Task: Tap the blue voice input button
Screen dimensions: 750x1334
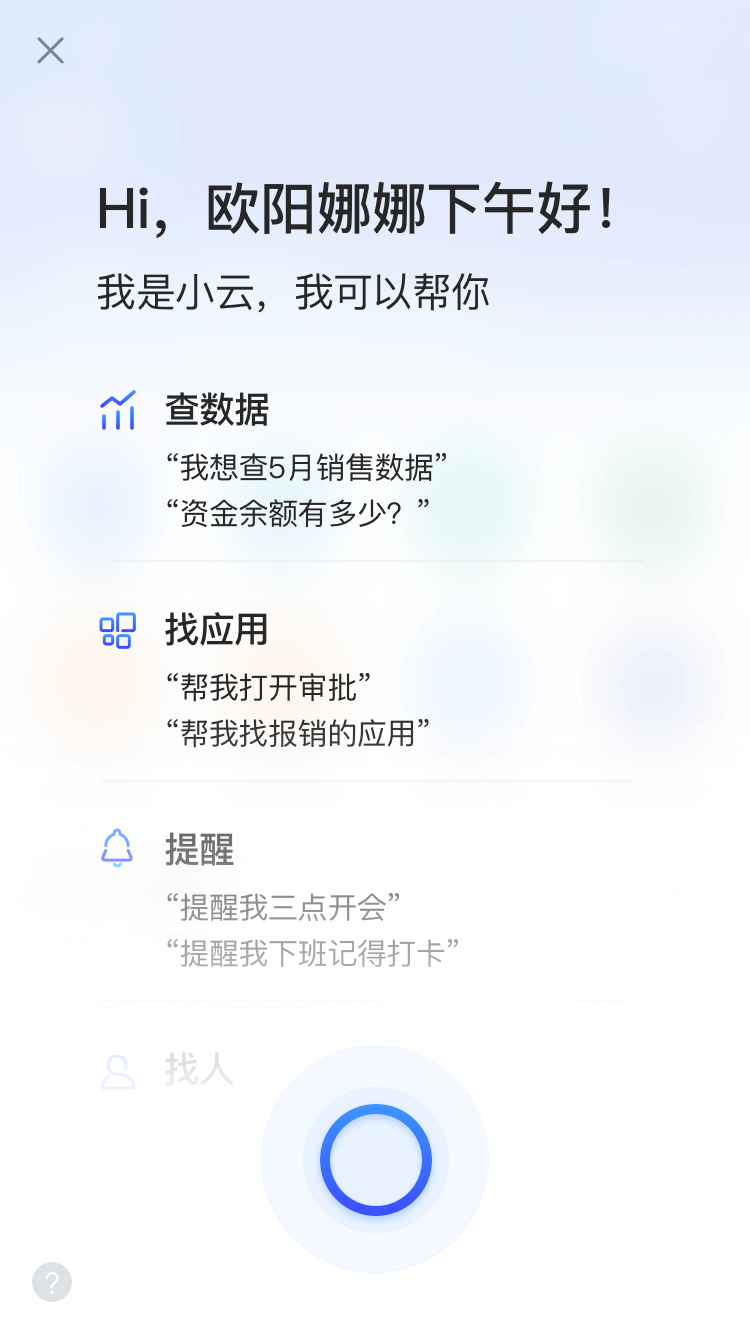Action: tap(375, 1160)
